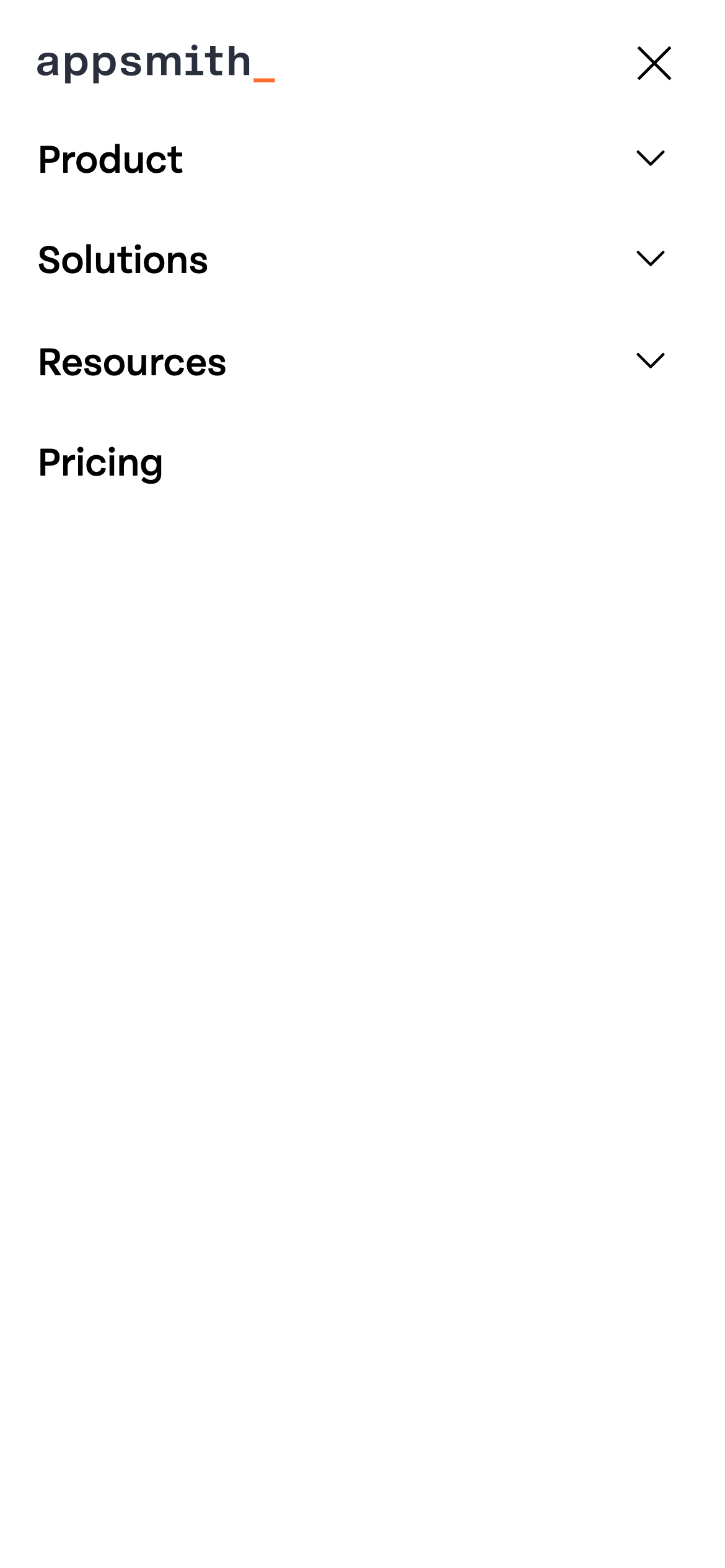725x1568 pixels.
Task: Open the Pricing page
Action: point(100,462)
